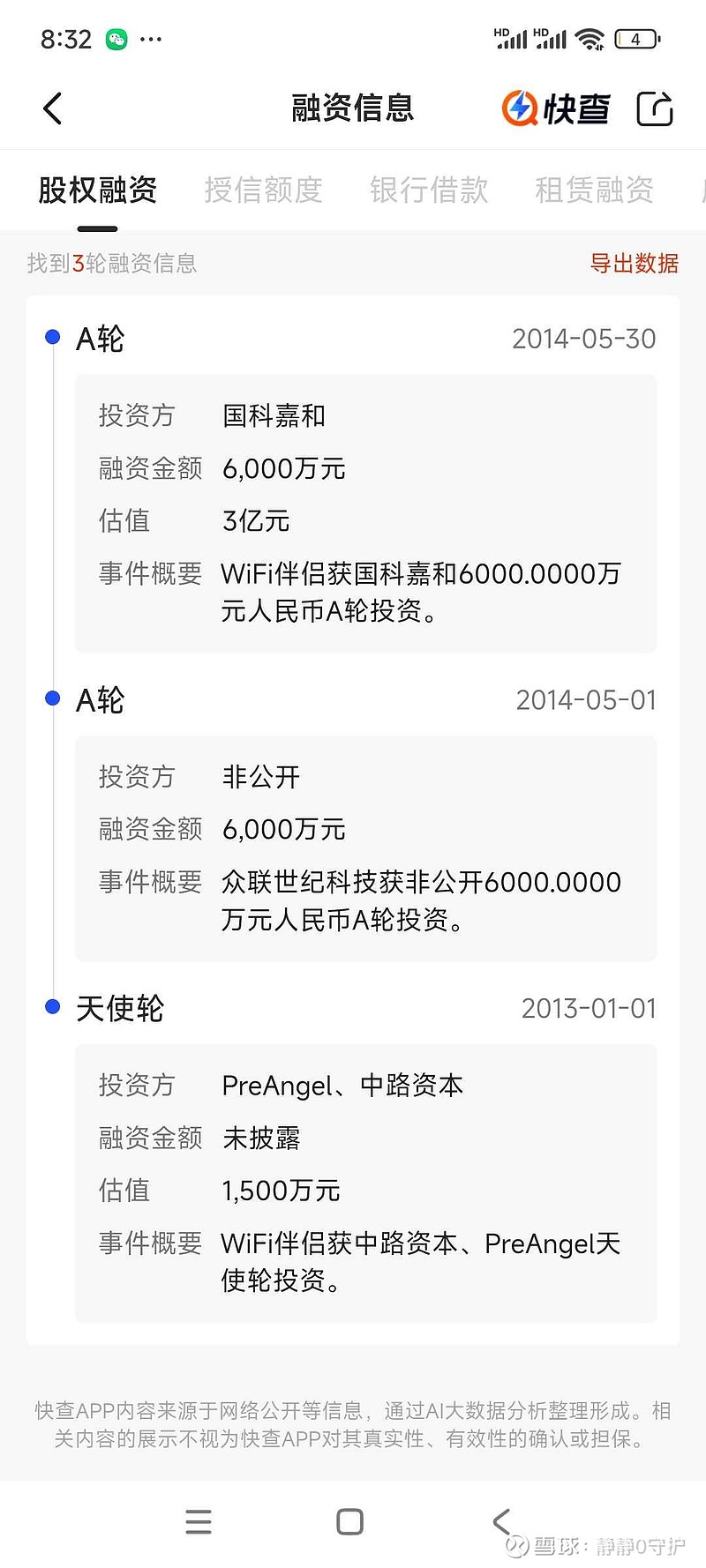Tap the 导出数据 export link
706x1568 pixels.
point(635,263)
